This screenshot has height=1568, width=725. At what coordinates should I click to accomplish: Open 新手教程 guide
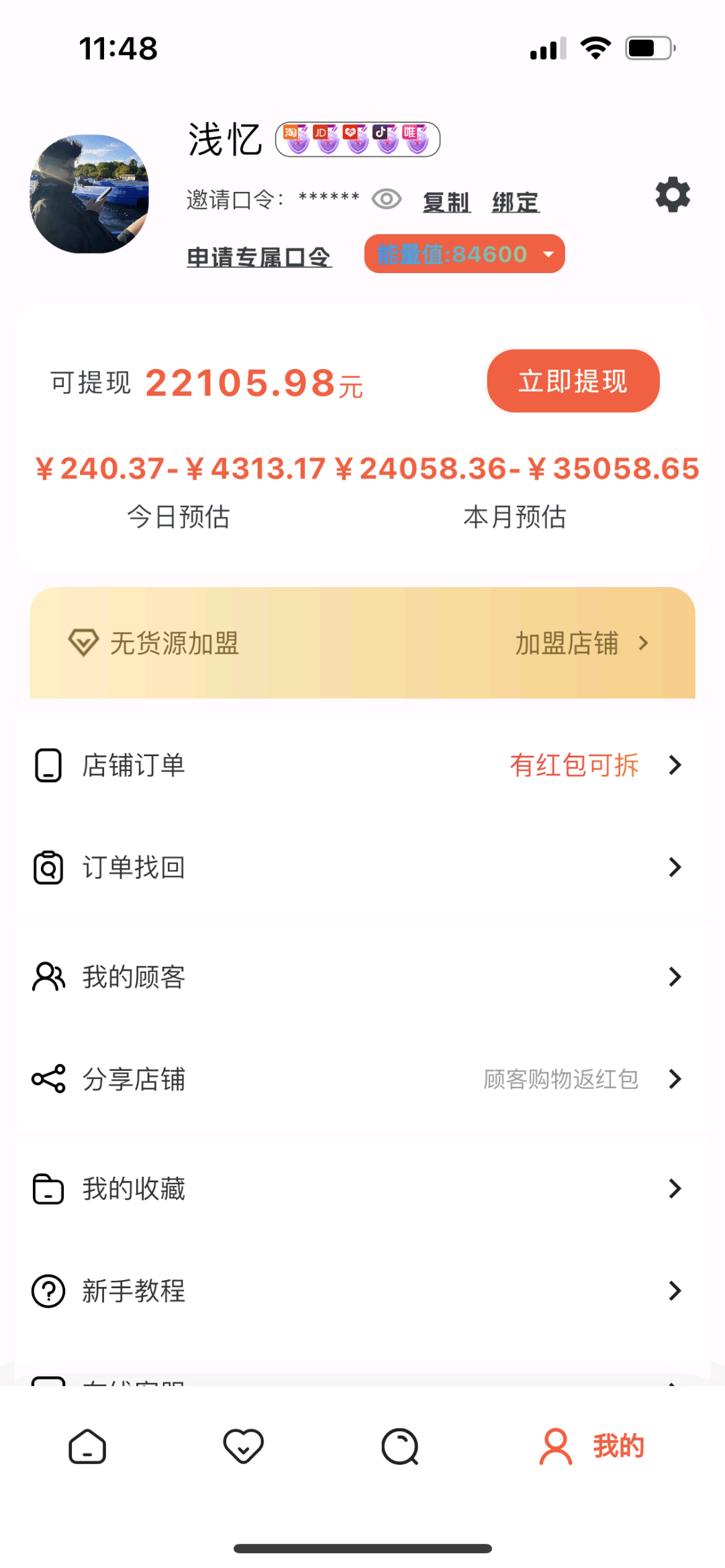tap(362, 1290)
